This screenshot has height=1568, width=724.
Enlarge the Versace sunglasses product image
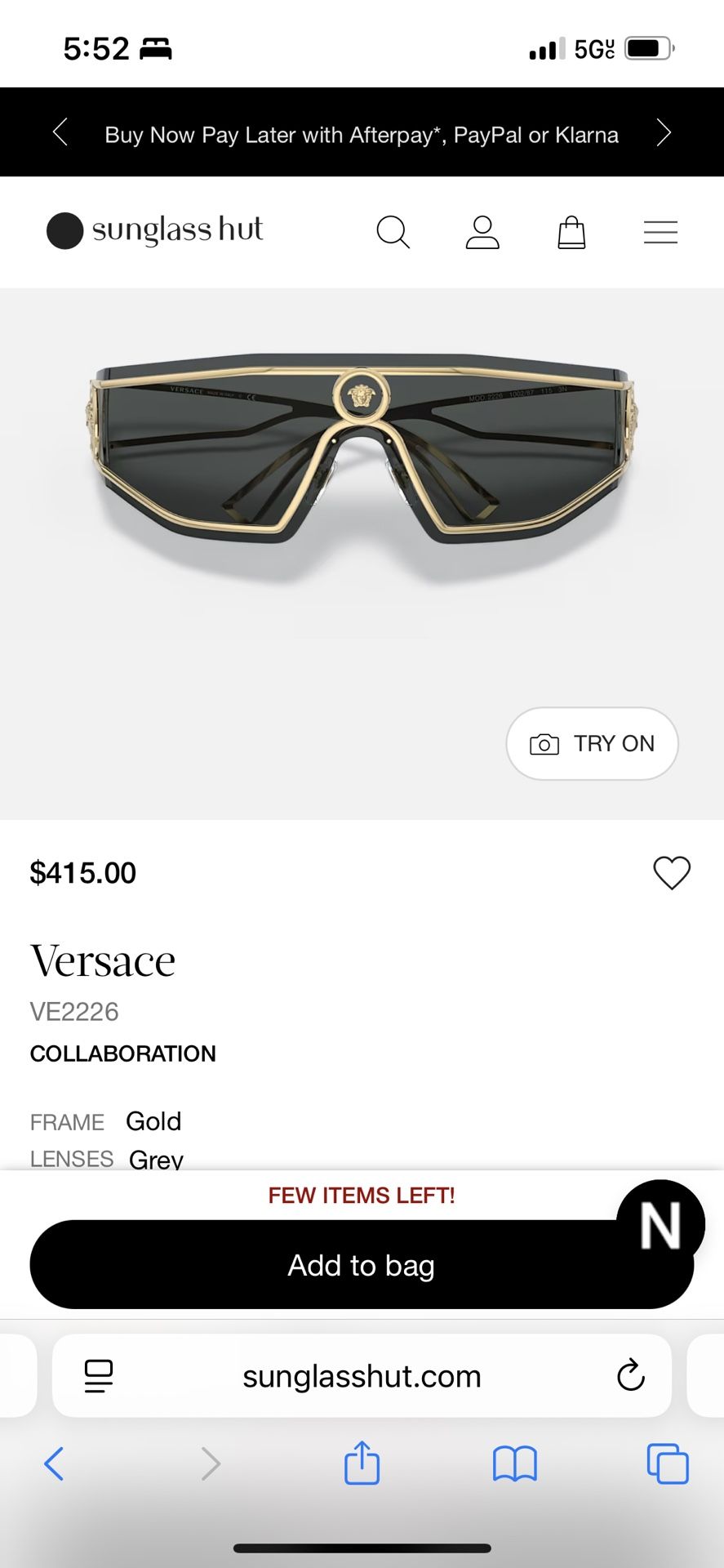pyautogui.click(x=362, y=457)
